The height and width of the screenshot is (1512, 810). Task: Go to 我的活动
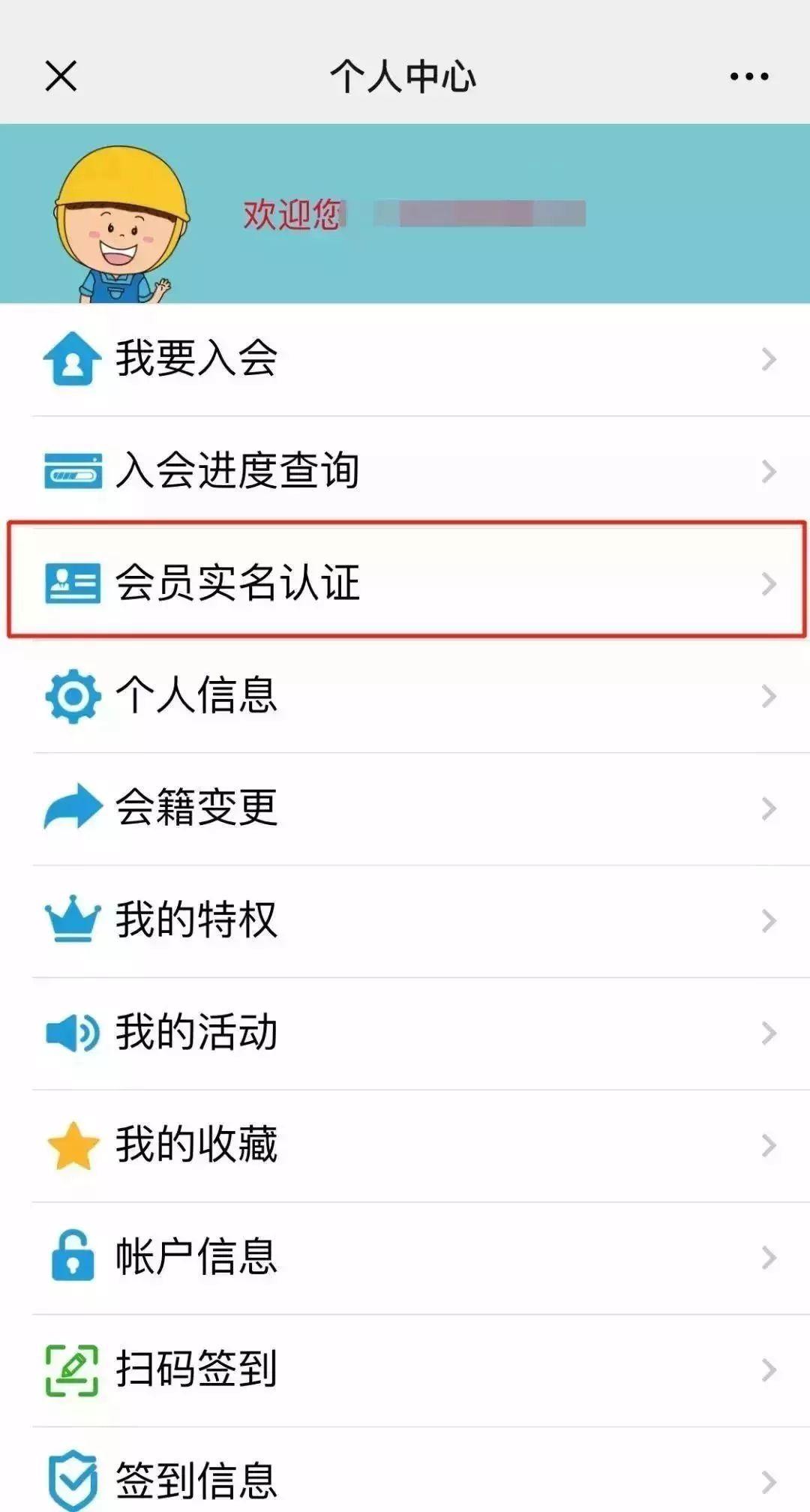[x=405, y=1033]
